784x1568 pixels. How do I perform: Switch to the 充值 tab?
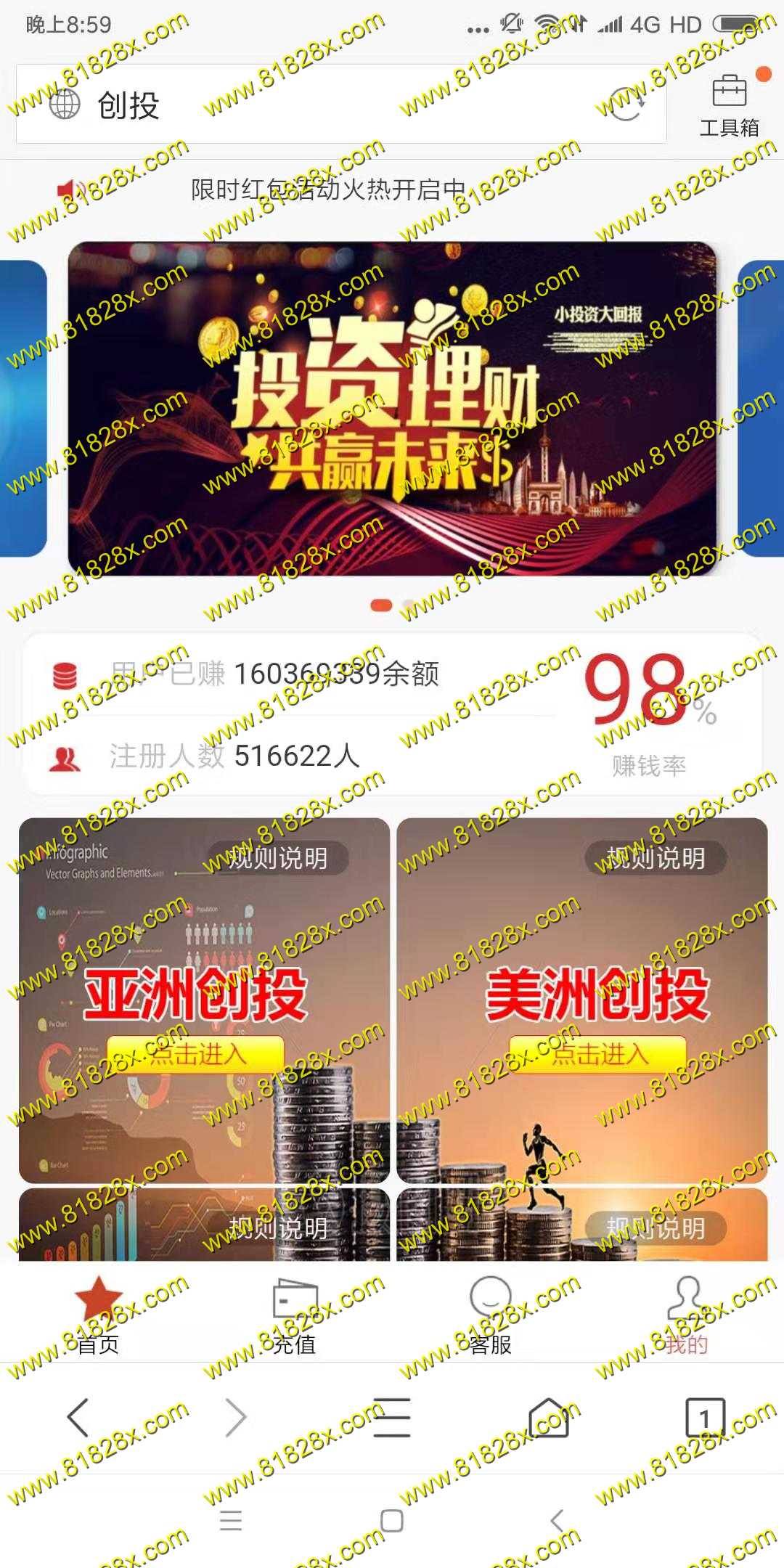tap(294, 1316)
